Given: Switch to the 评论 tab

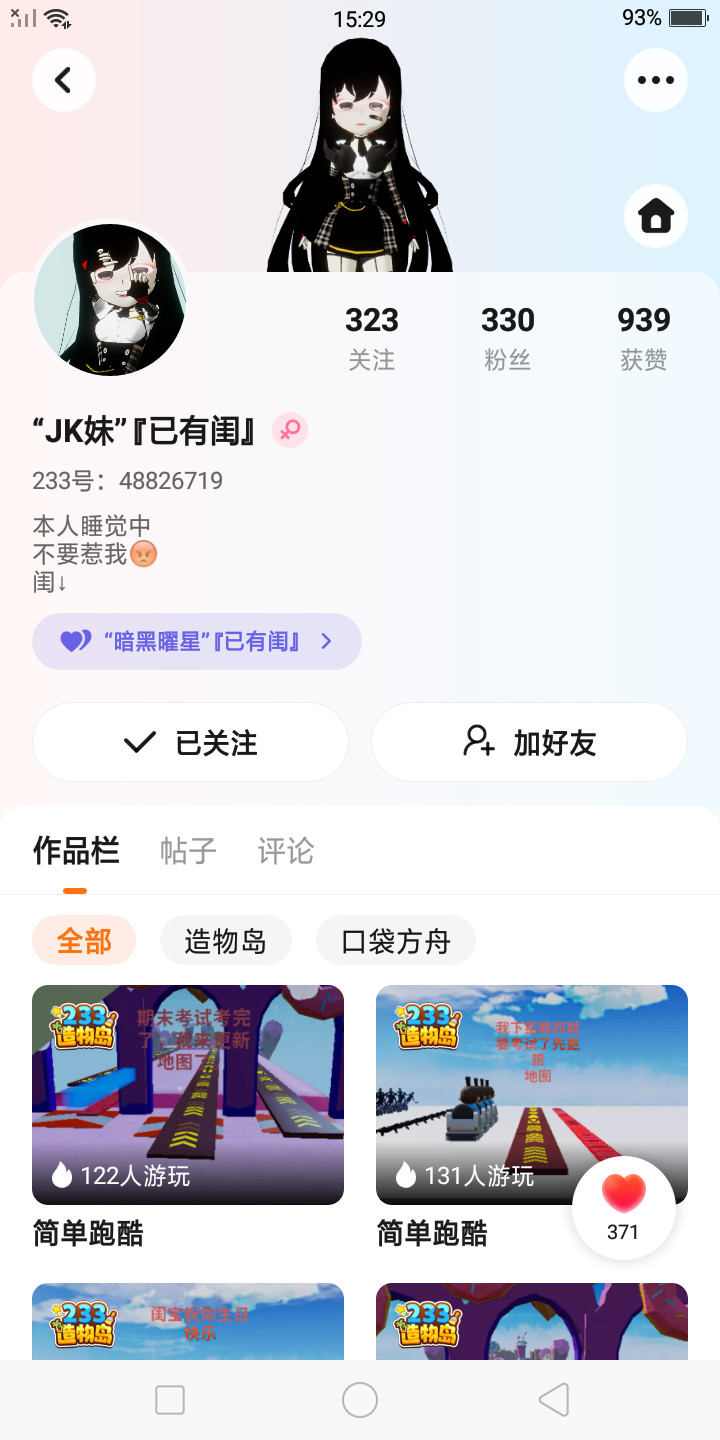Looking at the screenshot, I should tap(286, 851).
